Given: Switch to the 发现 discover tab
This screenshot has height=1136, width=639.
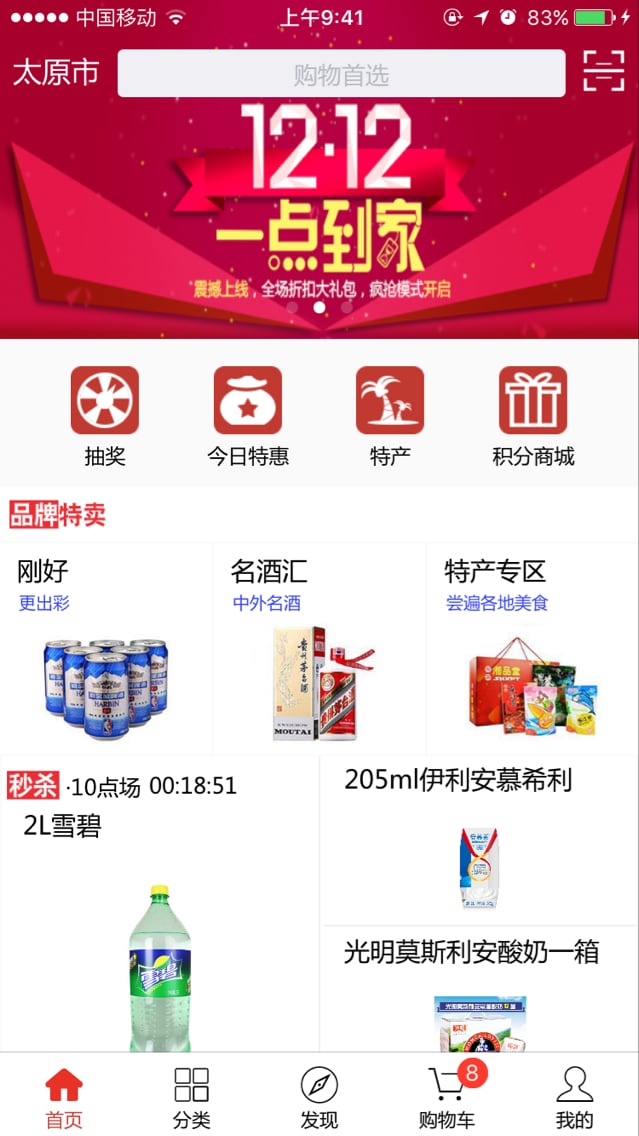Looking at the screenshot, I should click(319, 1096).
